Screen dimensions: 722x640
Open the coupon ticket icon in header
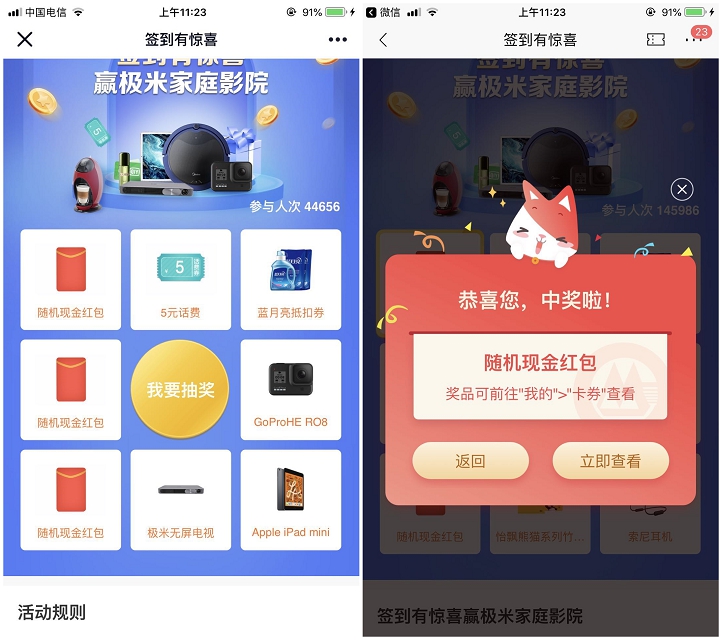[x=656, y=39]
